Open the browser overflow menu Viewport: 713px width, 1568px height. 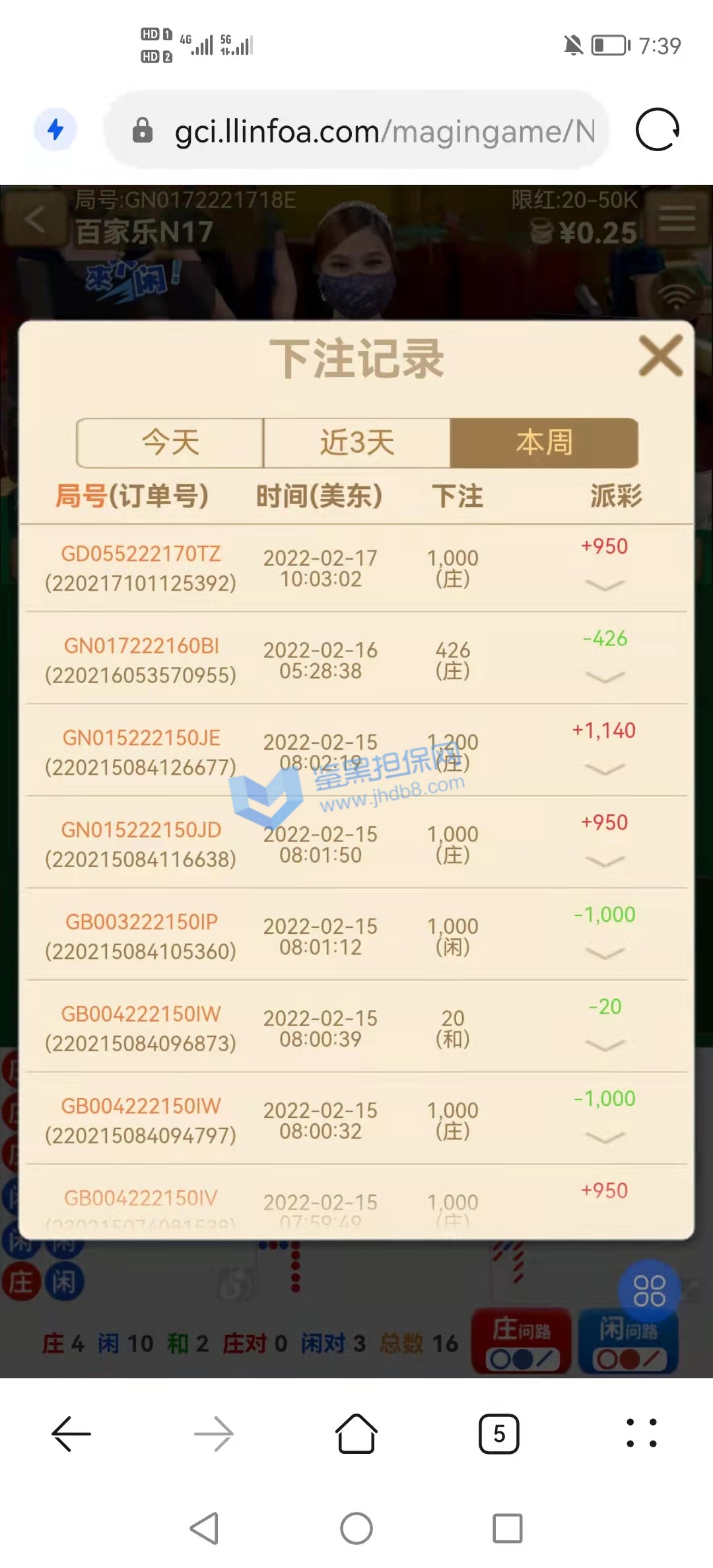tap(641, 1433)
